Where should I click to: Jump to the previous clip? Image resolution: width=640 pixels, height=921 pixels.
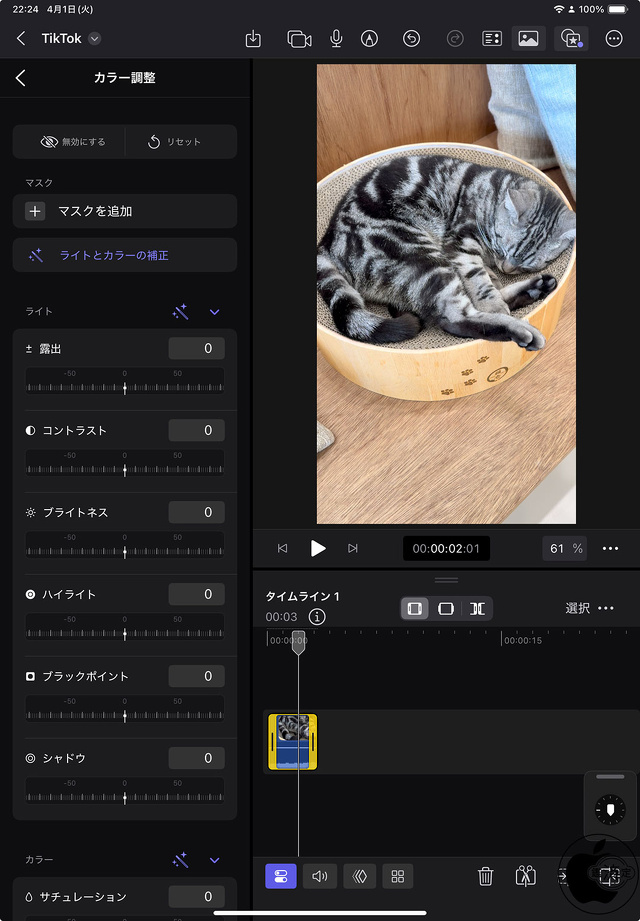pos(283,548)
